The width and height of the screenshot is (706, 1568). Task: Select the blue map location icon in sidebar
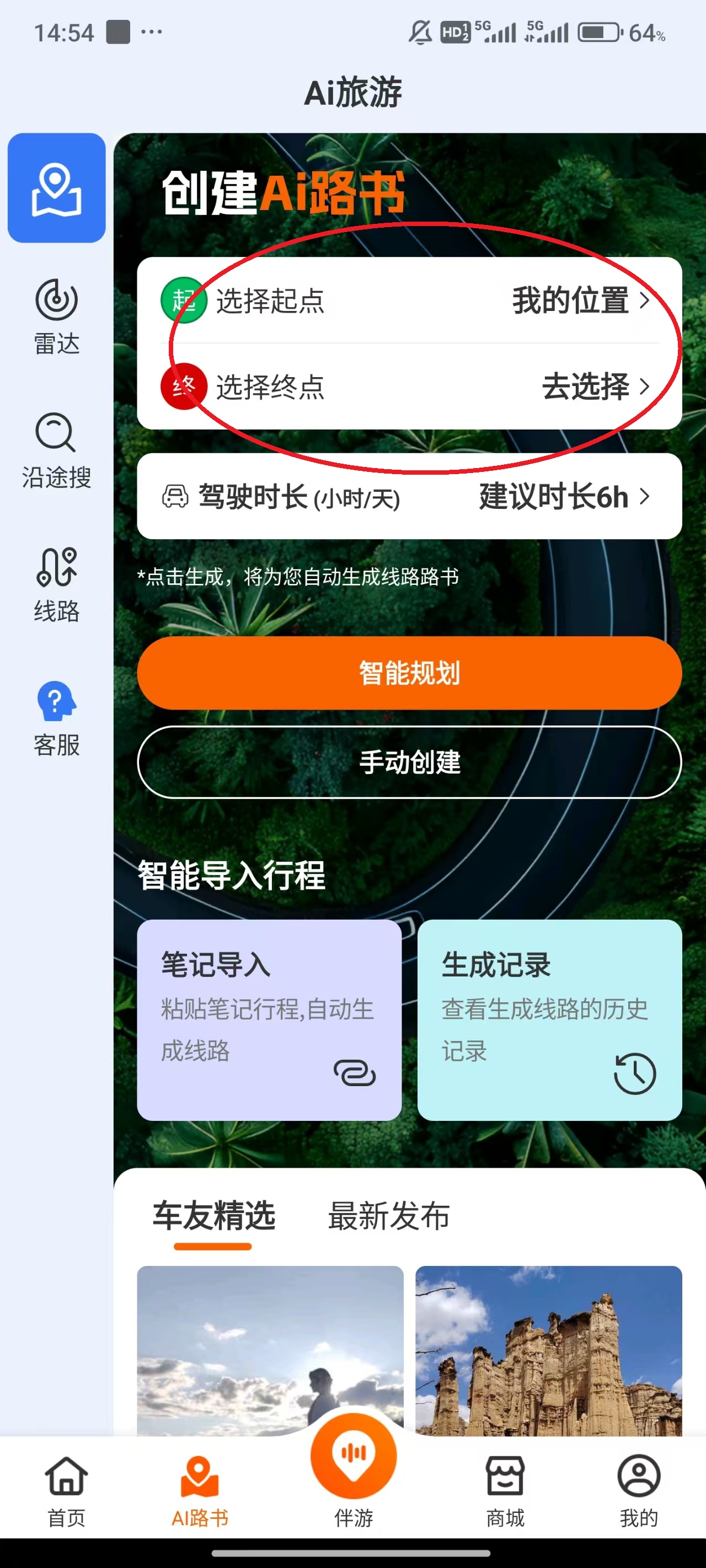(57, 189)
